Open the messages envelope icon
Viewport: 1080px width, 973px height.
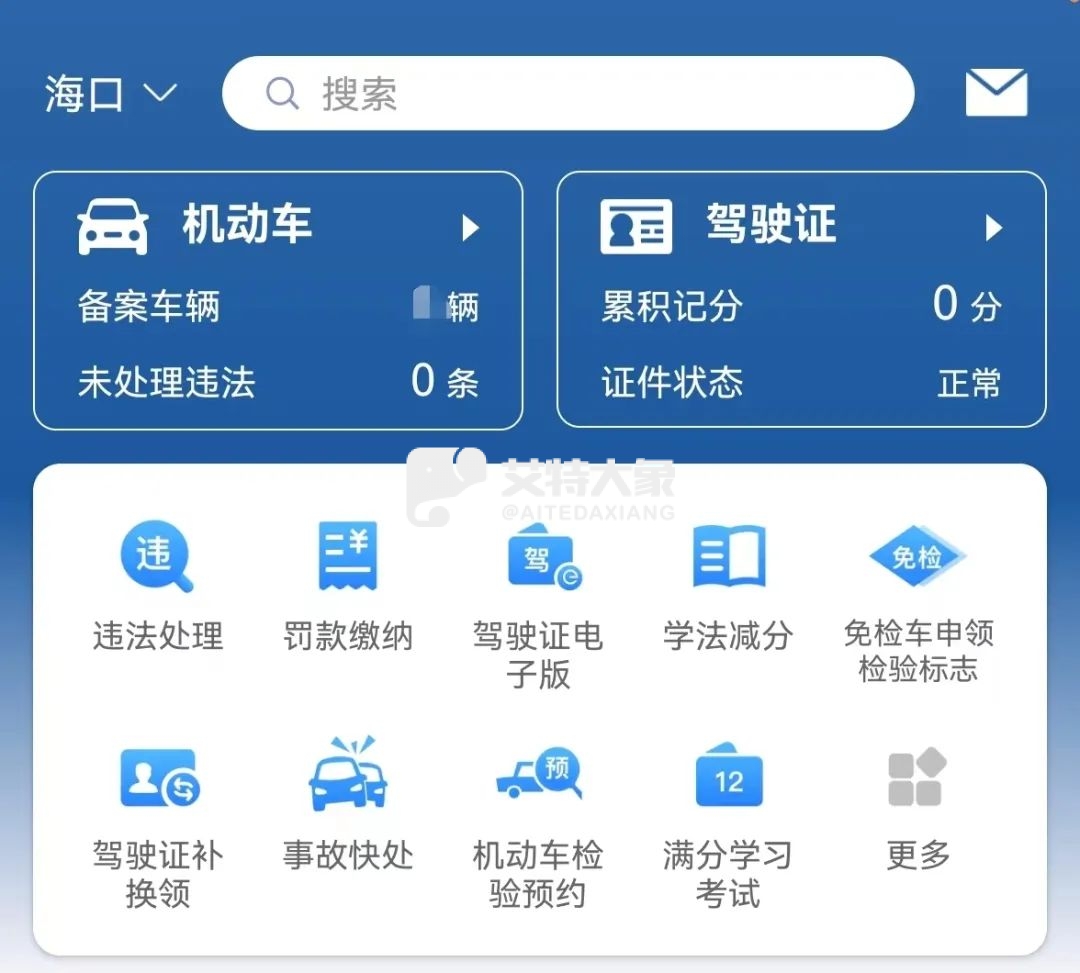[x=996, y=93]
